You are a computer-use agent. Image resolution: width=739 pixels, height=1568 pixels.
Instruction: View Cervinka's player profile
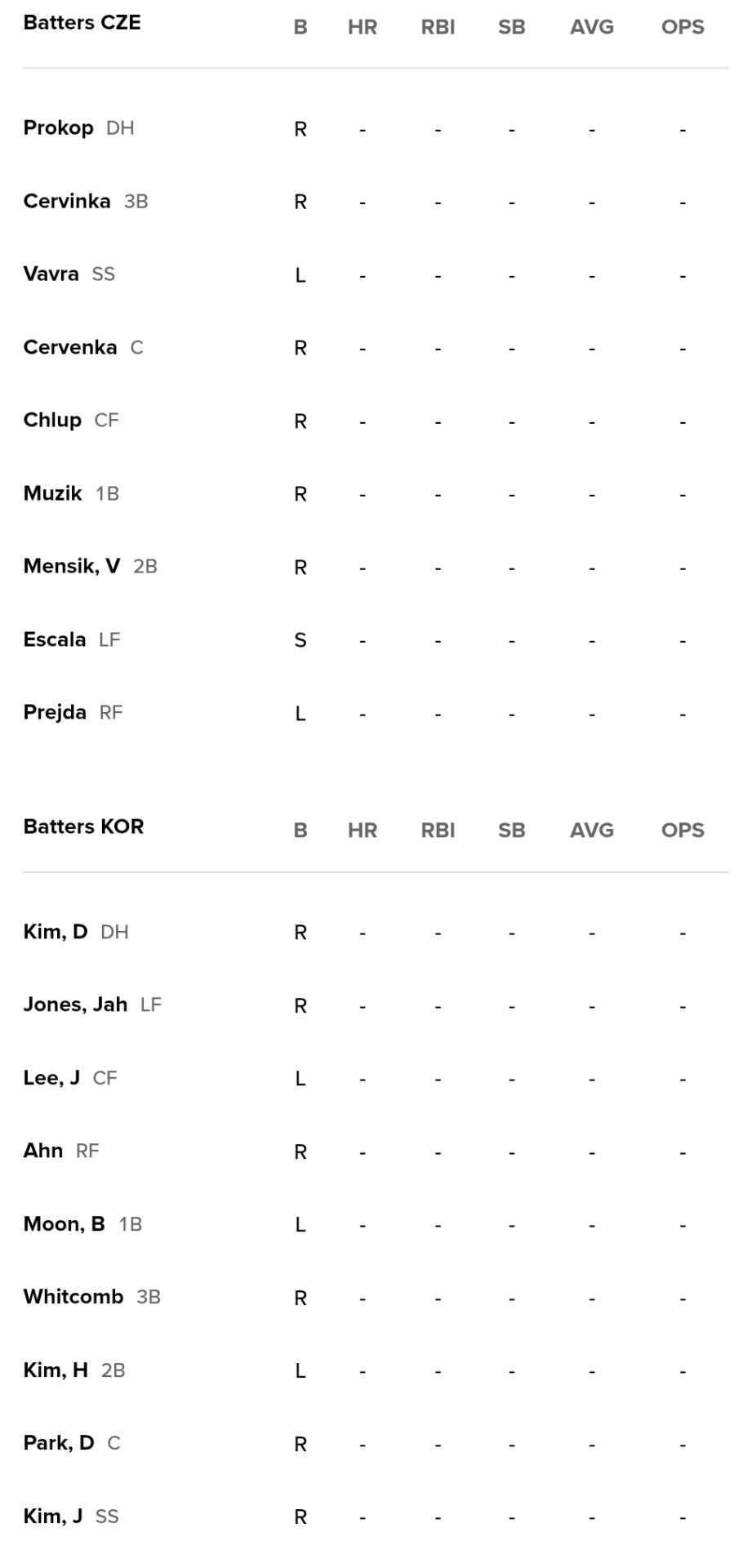tap(67, 201)
